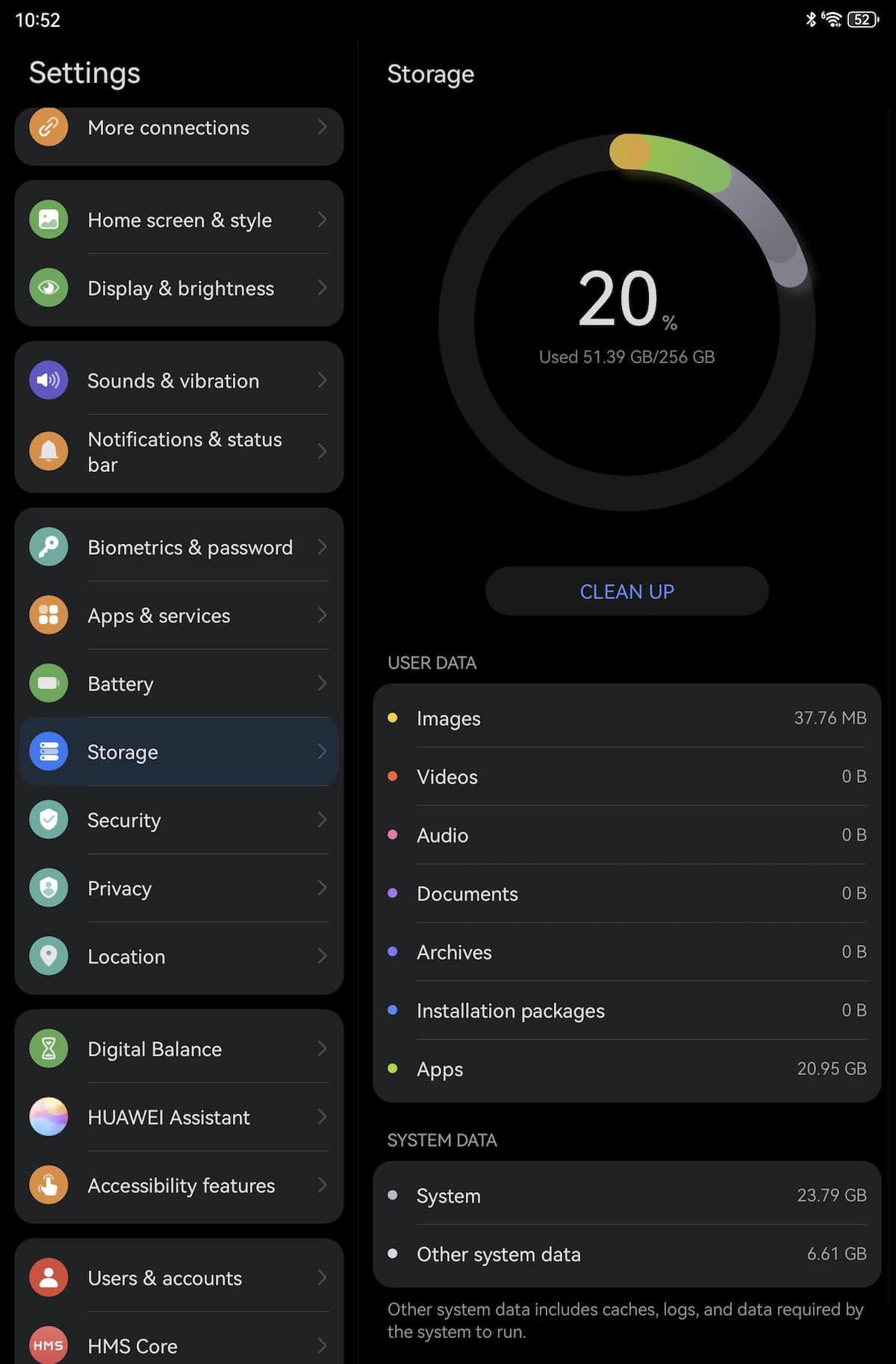Image resolution: width=896 pixels, height=1364 pixels.
Task: Go to Display & brightness
Action: 179,288
